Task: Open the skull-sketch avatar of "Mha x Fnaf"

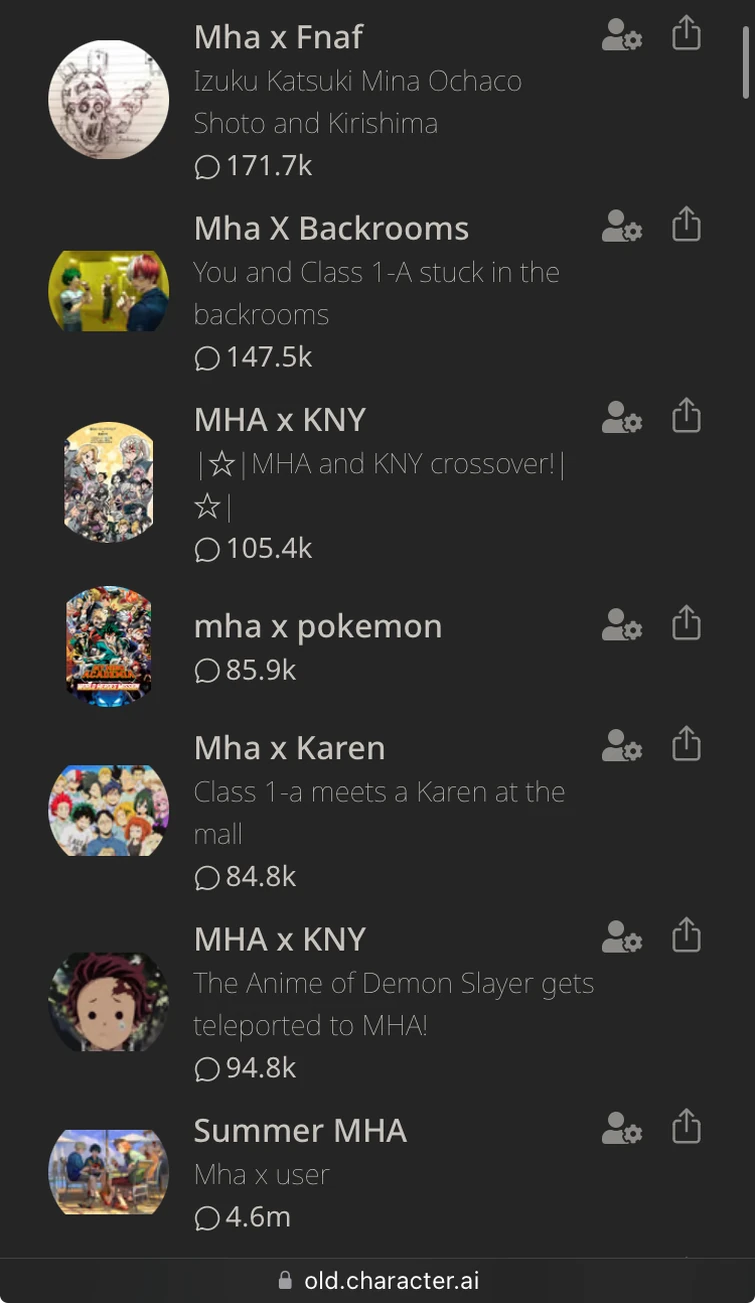Action: (x=108, y=99)
